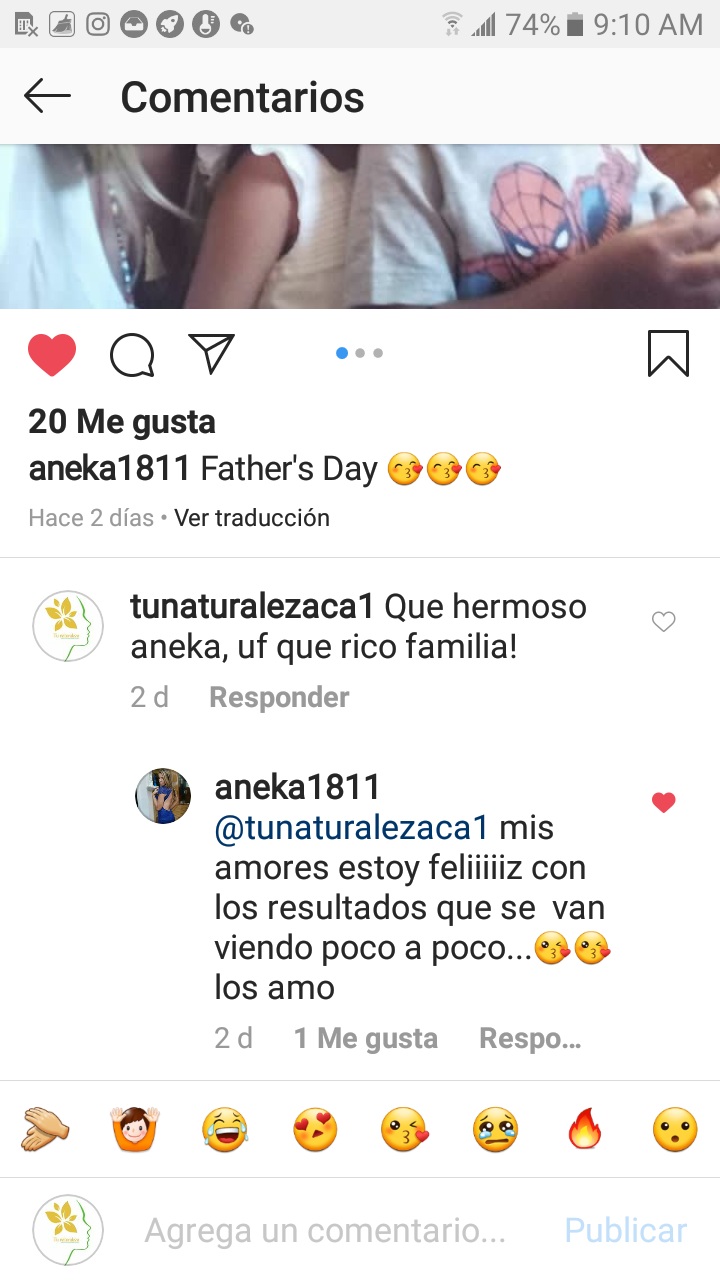
Task: Like tunaturalezaca1's comment
Action: coord(663,622)
